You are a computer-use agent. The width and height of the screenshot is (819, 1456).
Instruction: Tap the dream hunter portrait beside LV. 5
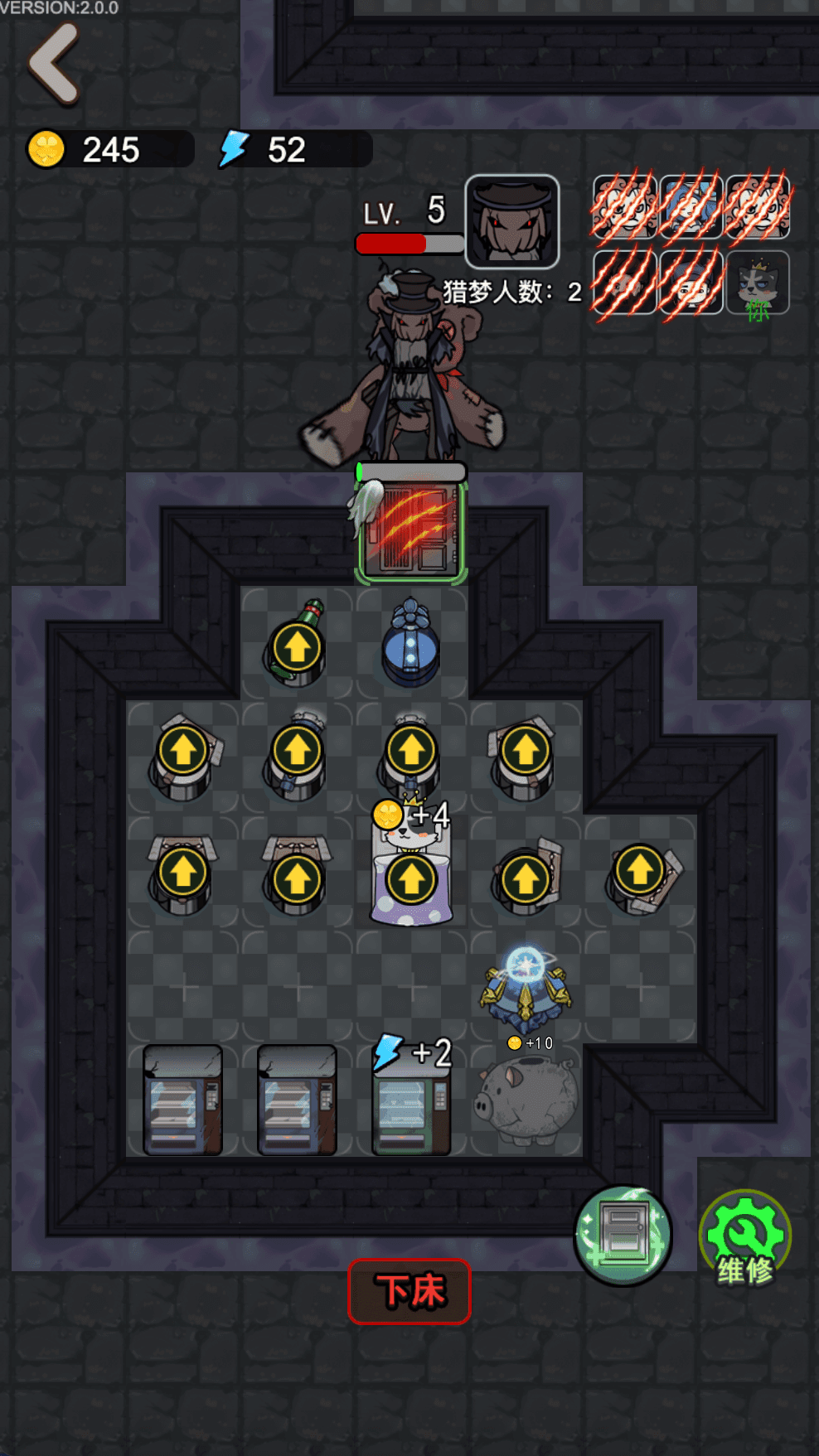click(x=511, y=220)
